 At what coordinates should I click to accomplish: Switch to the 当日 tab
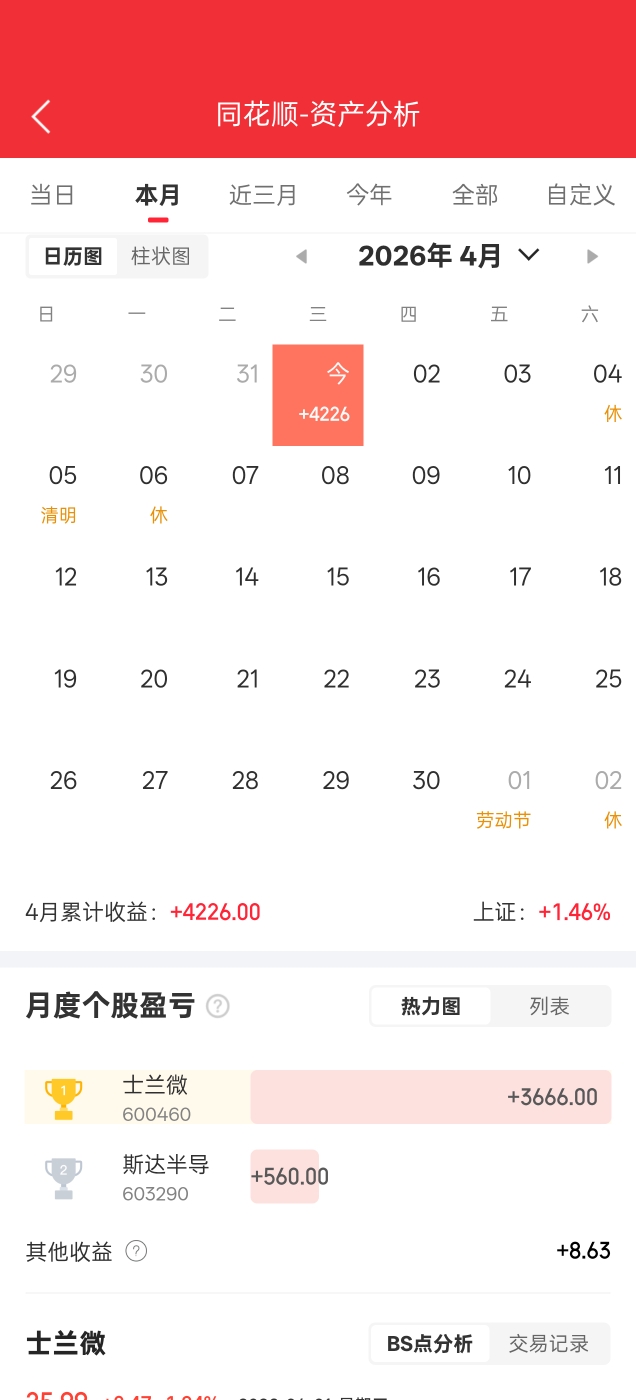pyautogui.click(x=52, y=195)
